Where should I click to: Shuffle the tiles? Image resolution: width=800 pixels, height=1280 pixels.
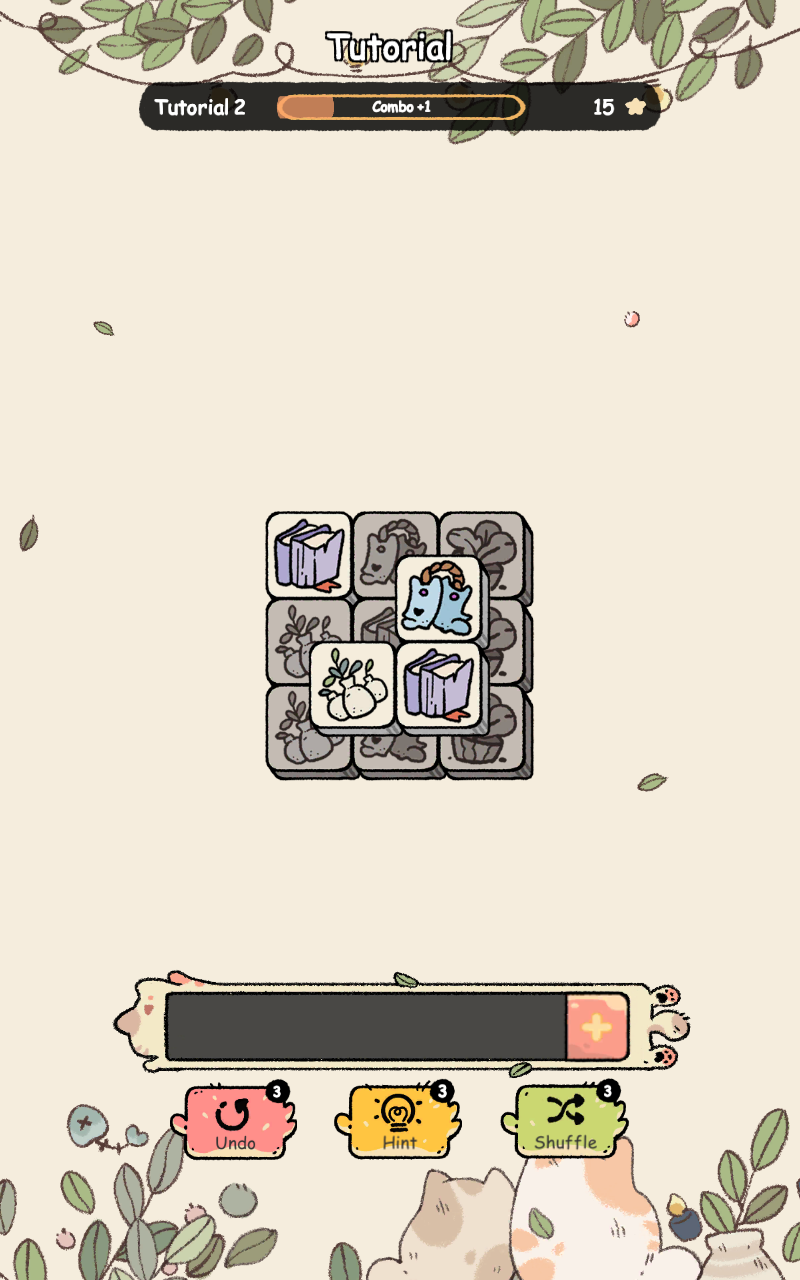pyautogui.click(x=566, y=1122)
